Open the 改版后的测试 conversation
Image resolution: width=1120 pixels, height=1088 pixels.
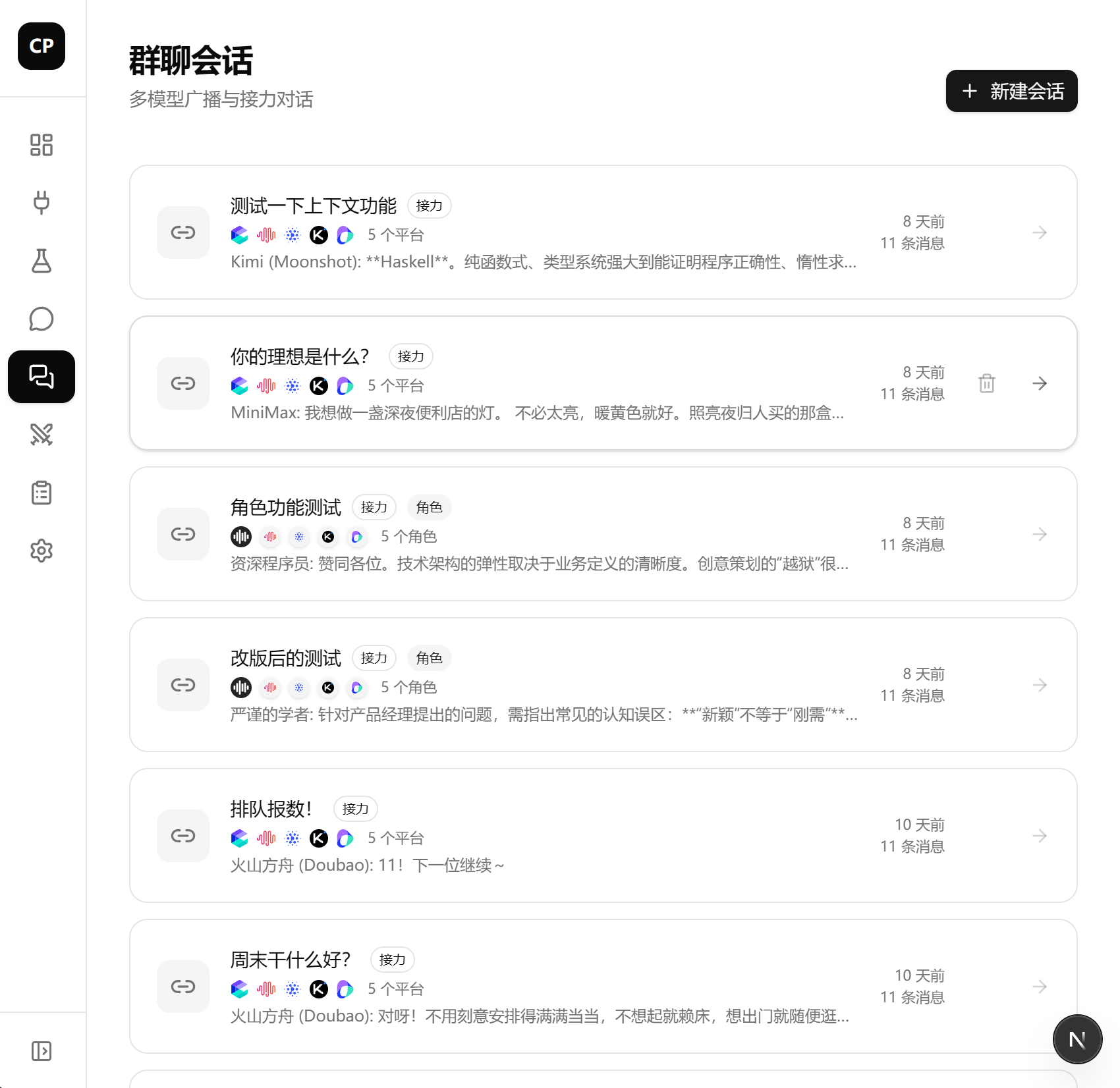tap(286, 659)
